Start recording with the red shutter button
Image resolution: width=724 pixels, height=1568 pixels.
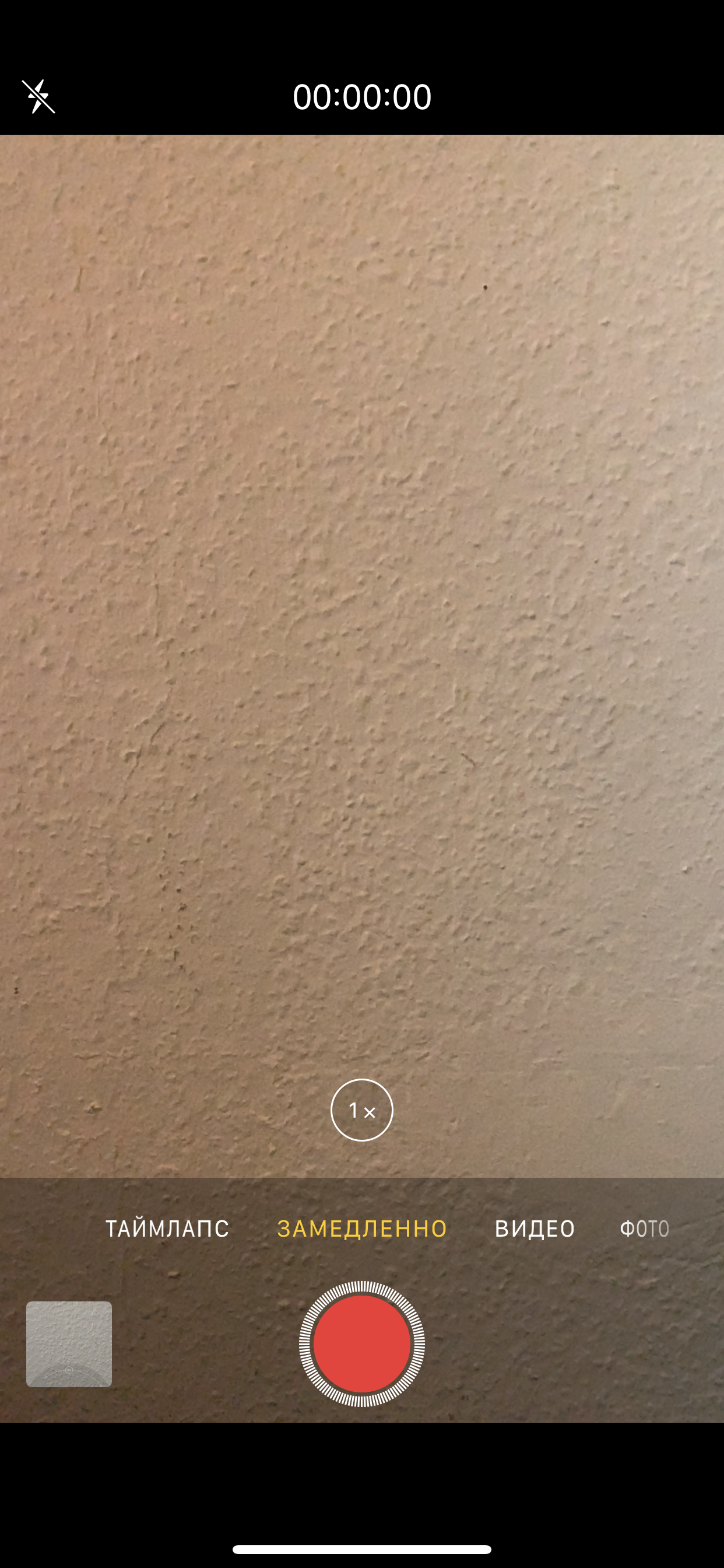362,1343
